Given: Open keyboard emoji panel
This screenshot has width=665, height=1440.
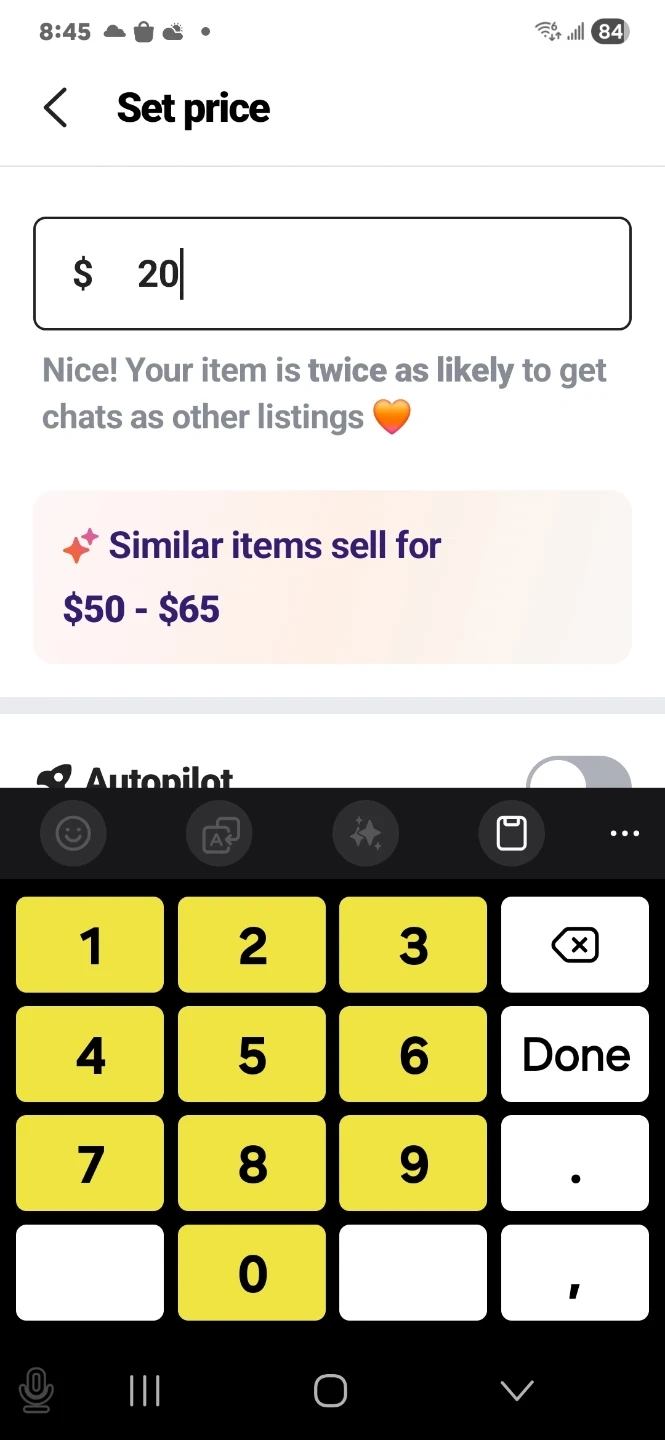Looking at the screenshot, I should (x=73, y=833).
